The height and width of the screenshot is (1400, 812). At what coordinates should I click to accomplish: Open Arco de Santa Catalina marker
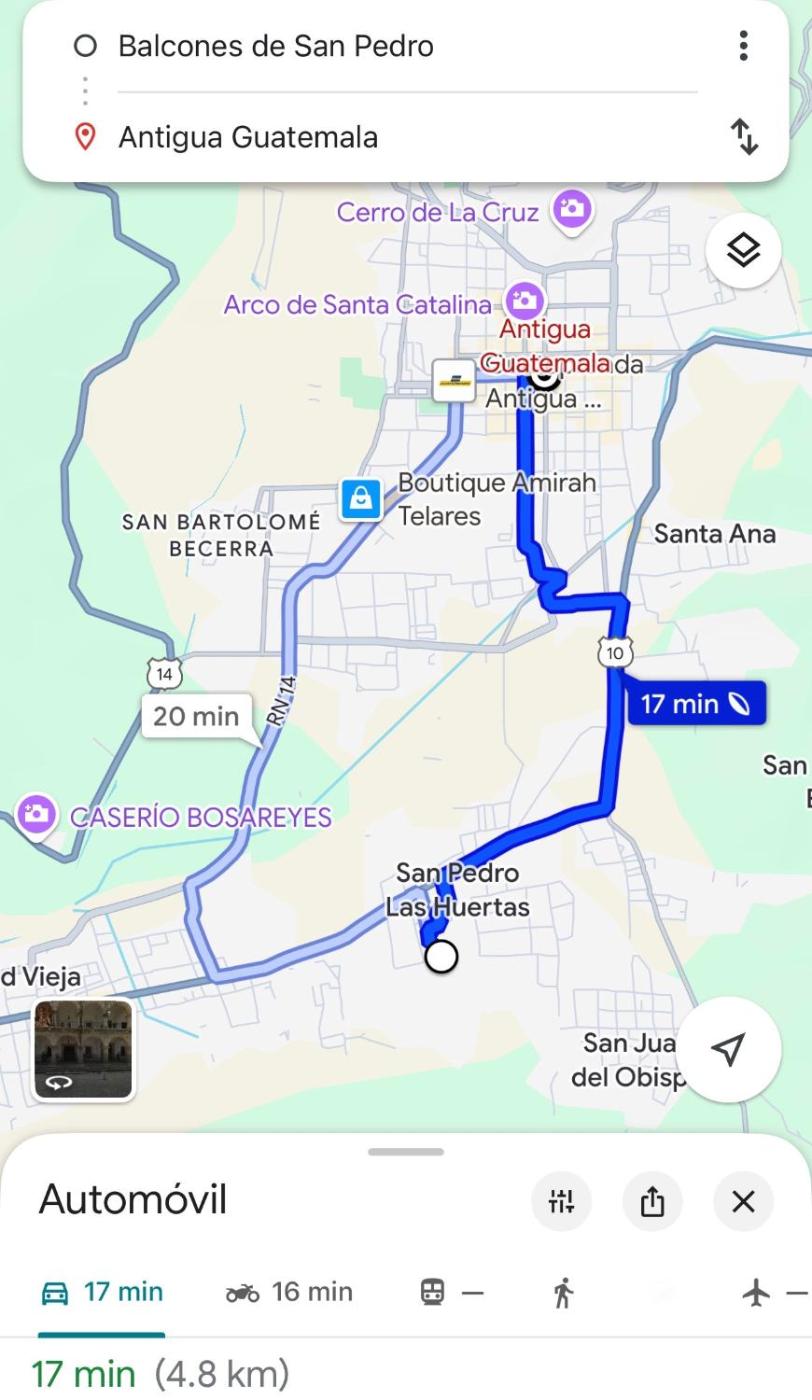[x=524, y=300]
